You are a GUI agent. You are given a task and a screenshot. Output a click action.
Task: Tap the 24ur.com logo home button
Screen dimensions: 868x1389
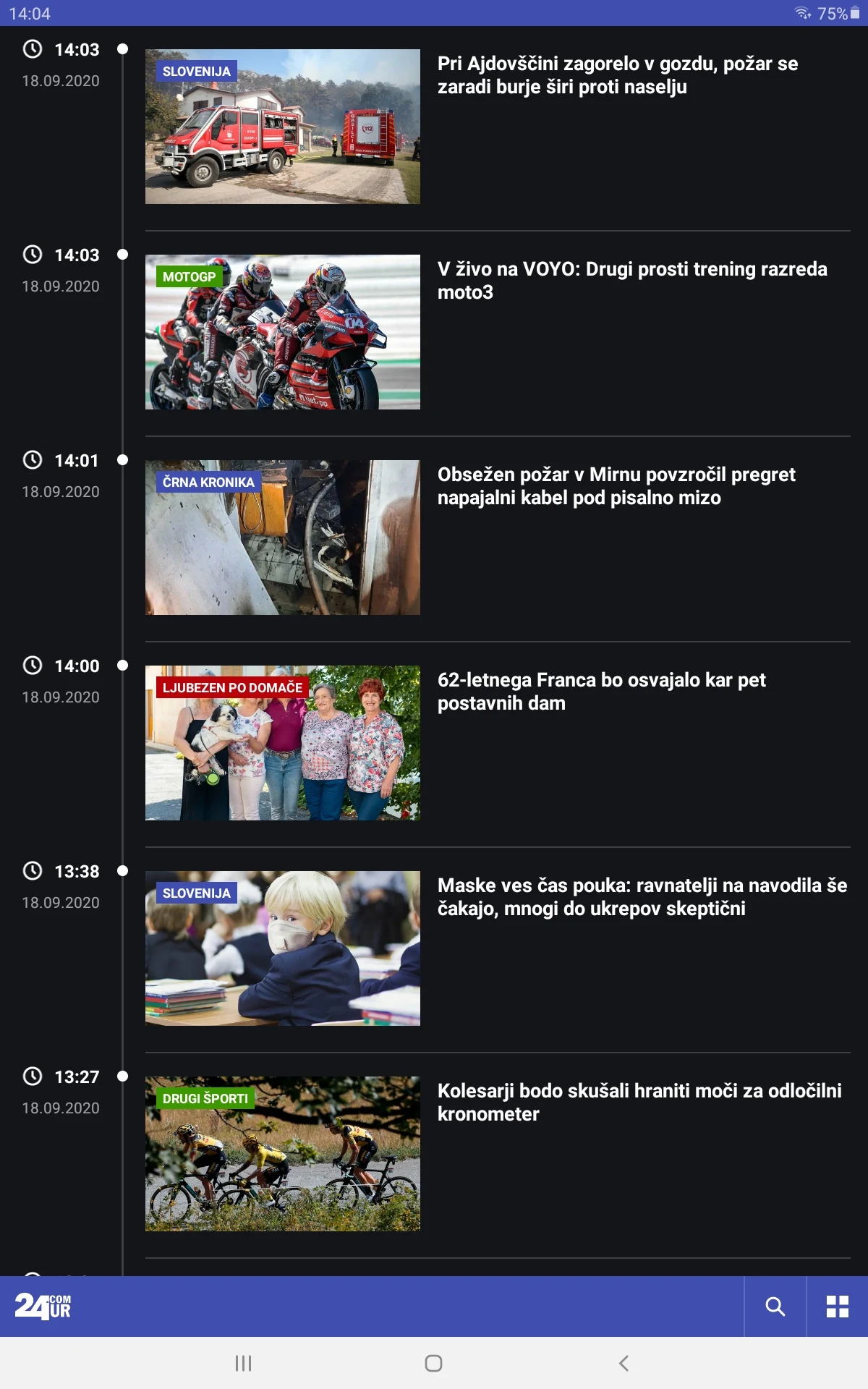coord(43,1307)
